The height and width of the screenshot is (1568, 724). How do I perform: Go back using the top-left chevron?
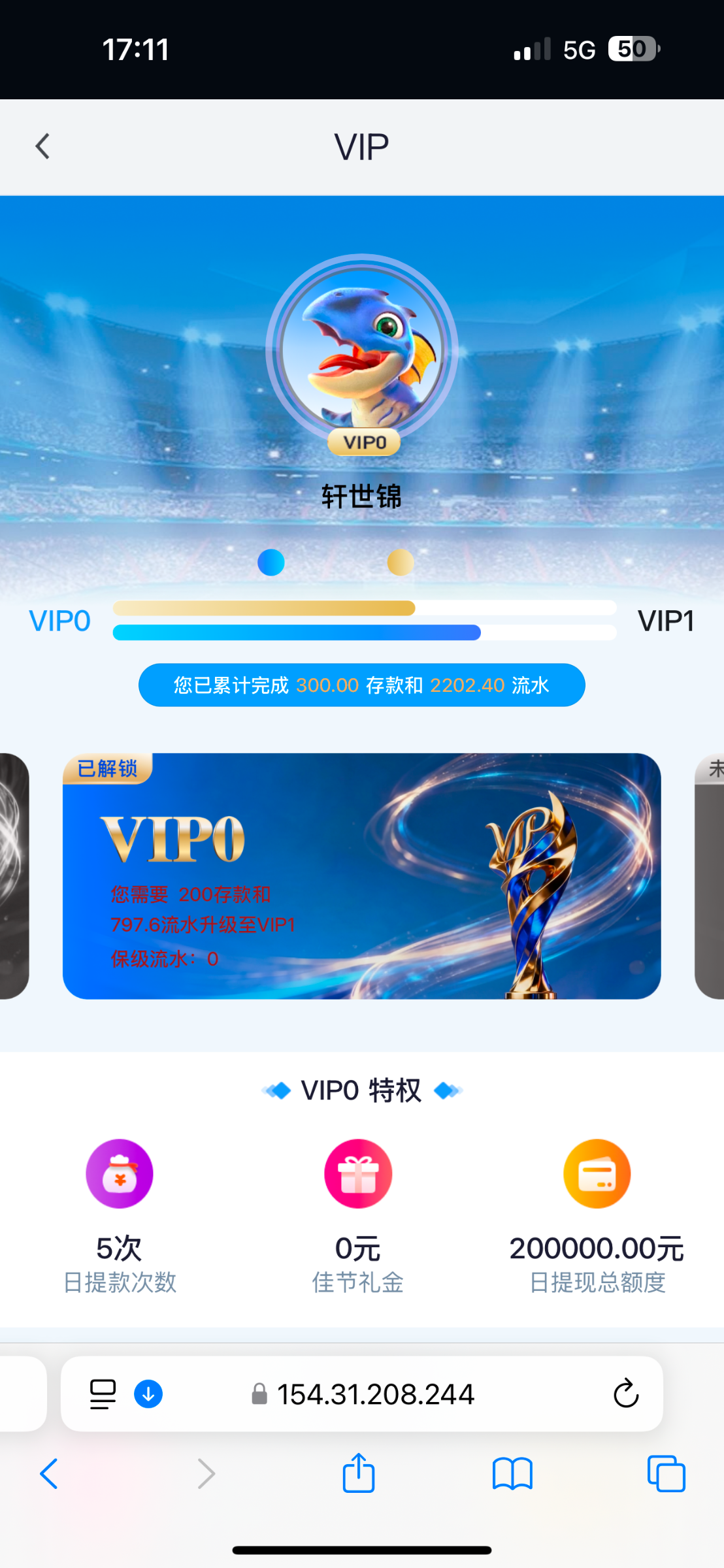point(43,145)
